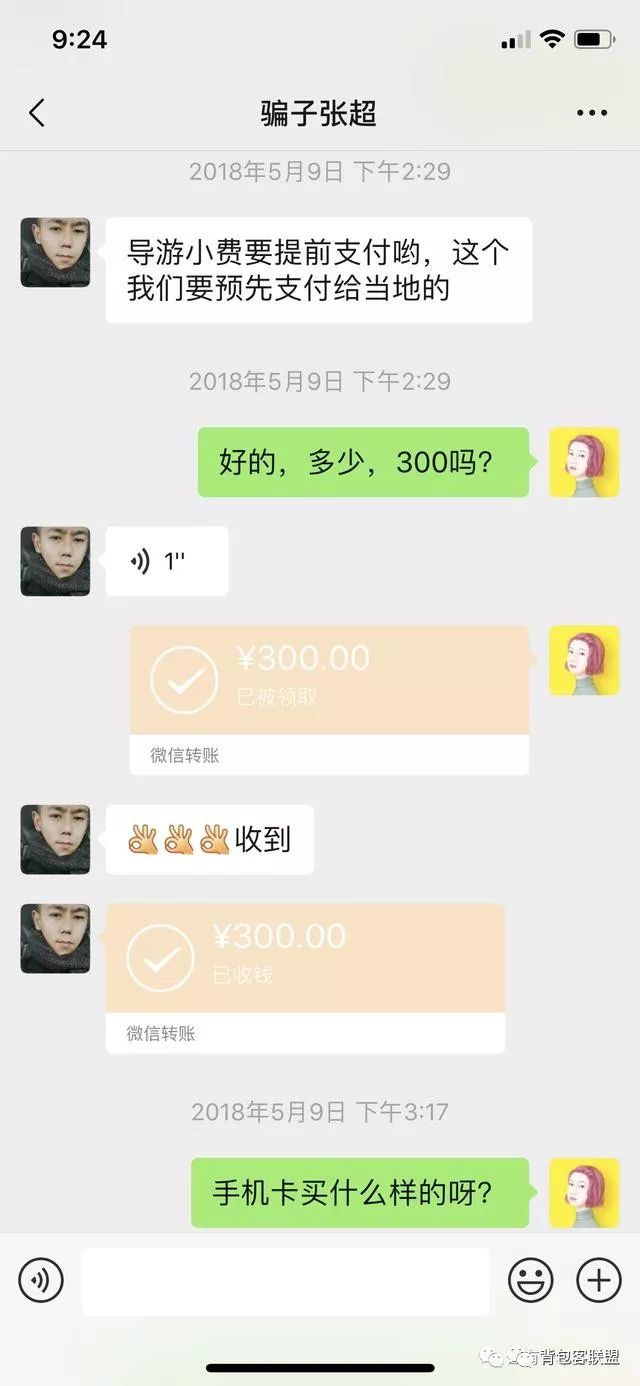View the profile of the sender of 导游小费要提前支付哟

(x=55, y=253)
